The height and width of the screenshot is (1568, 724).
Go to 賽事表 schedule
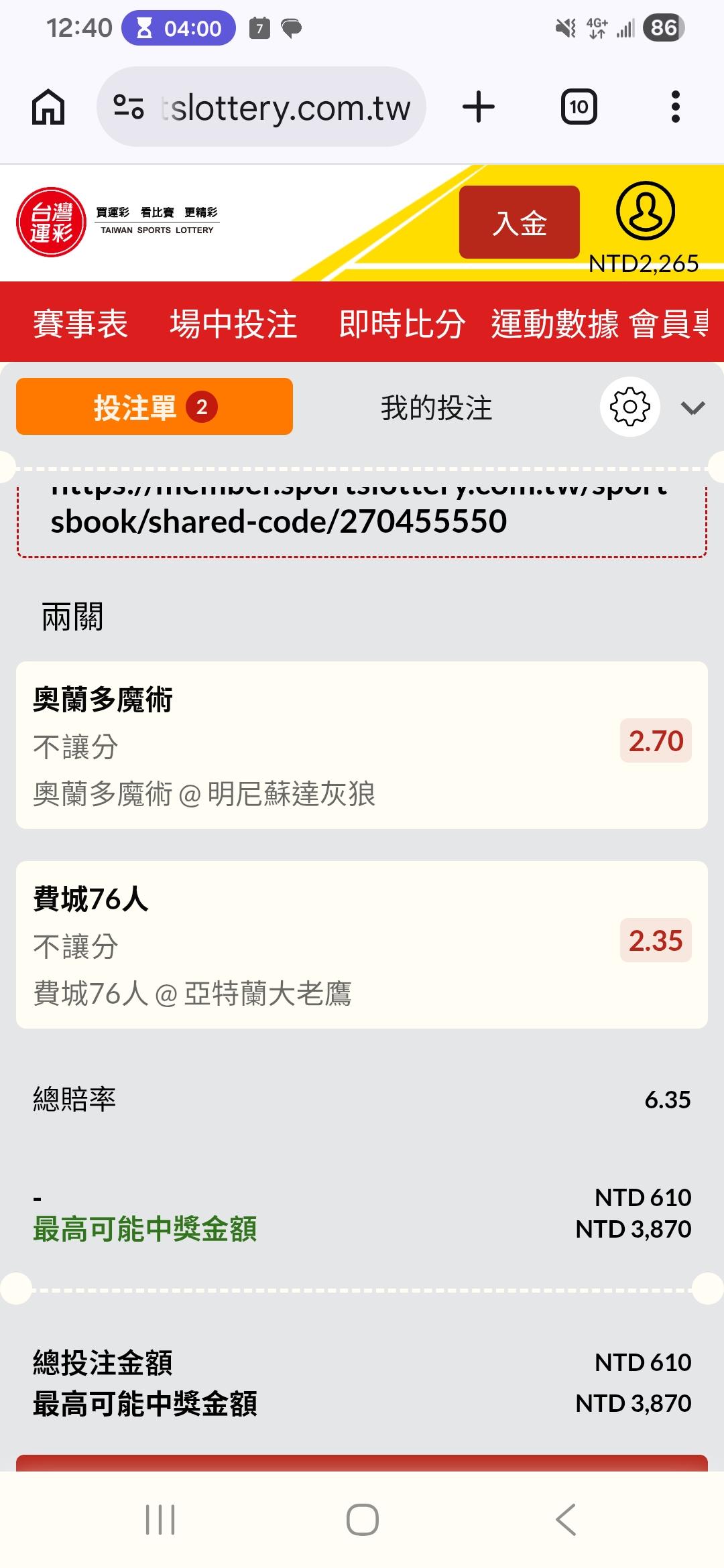[x=80, y=324]
